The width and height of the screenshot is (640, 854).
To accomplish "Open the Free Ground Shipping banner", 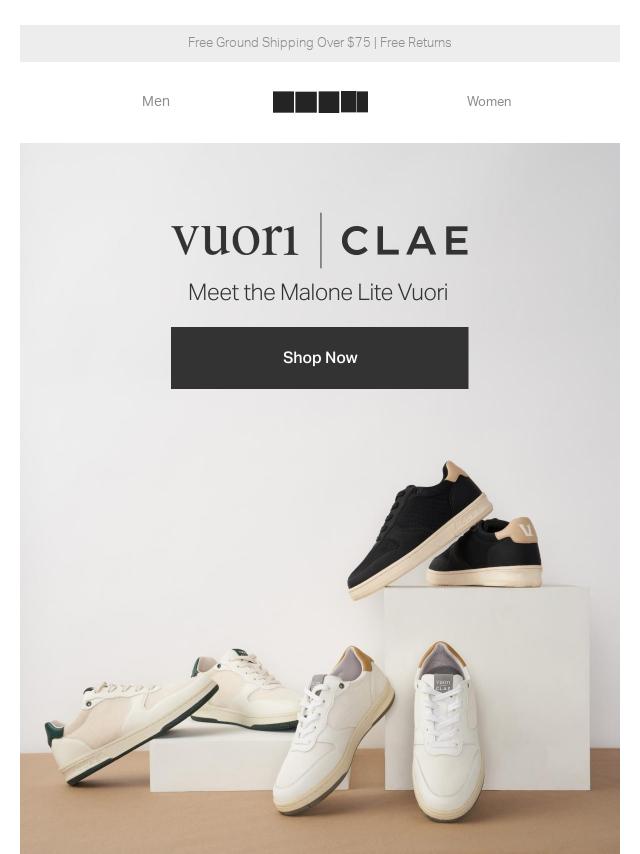I will point(319,43).
